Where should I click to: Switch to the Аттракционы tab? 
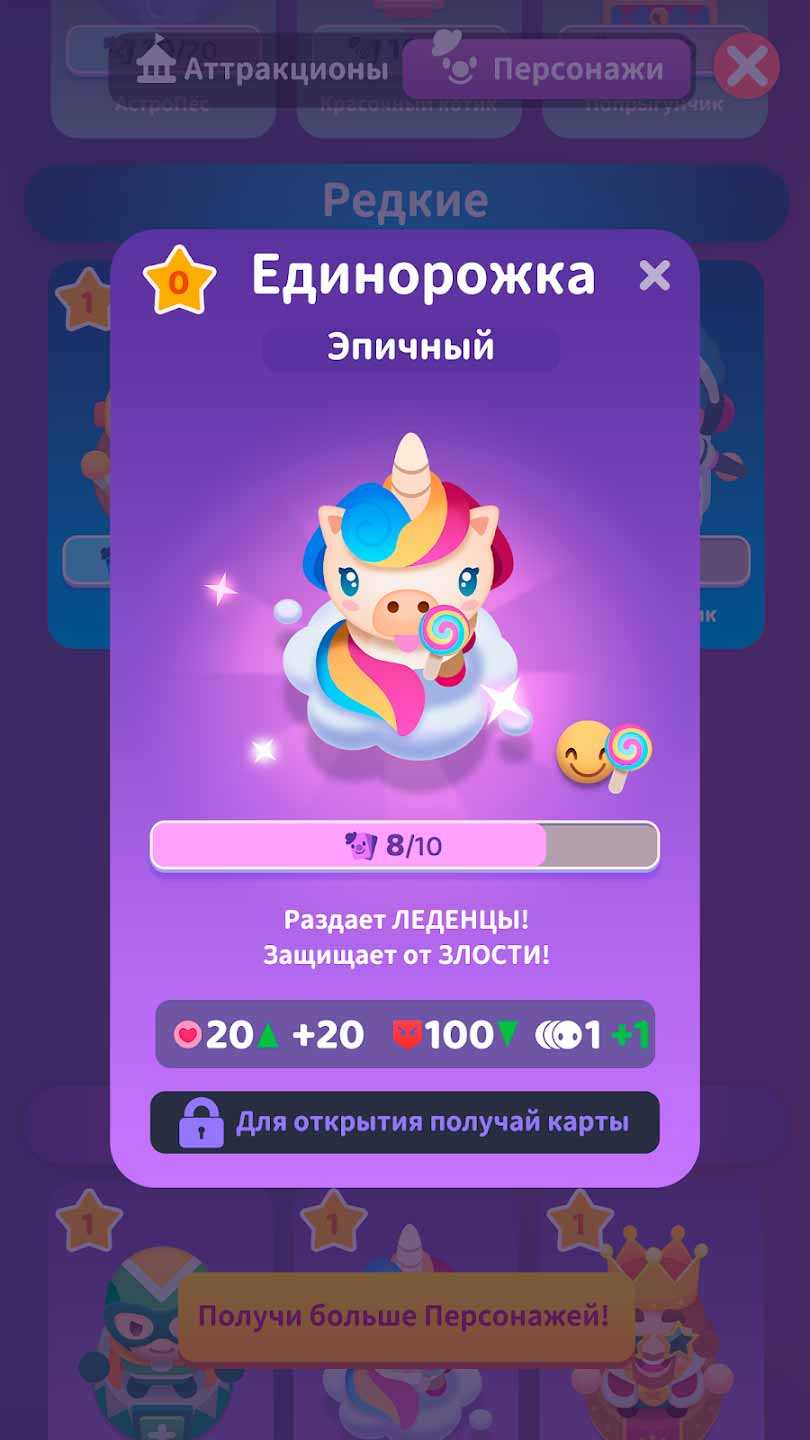click(x=262, y=68)
